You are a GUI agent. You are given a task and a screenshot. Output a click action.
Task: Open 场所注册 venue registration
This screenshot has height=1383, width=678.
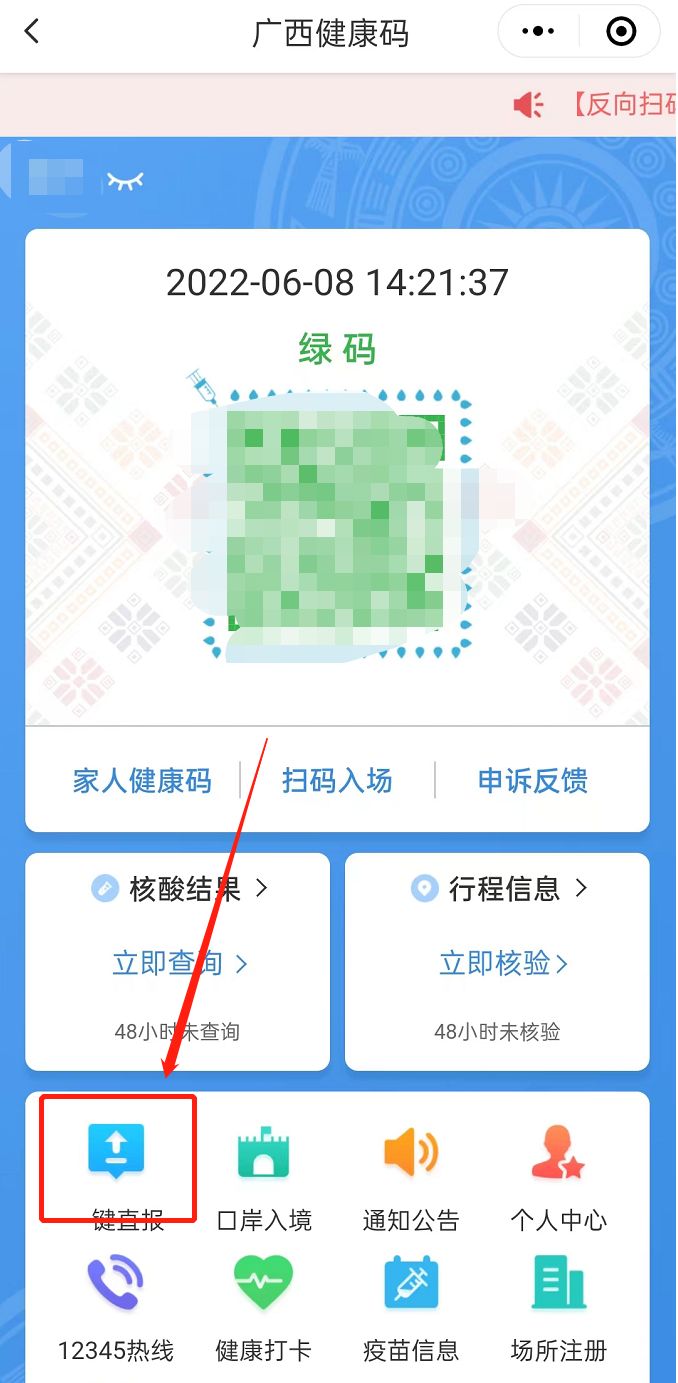(558, 1305)
